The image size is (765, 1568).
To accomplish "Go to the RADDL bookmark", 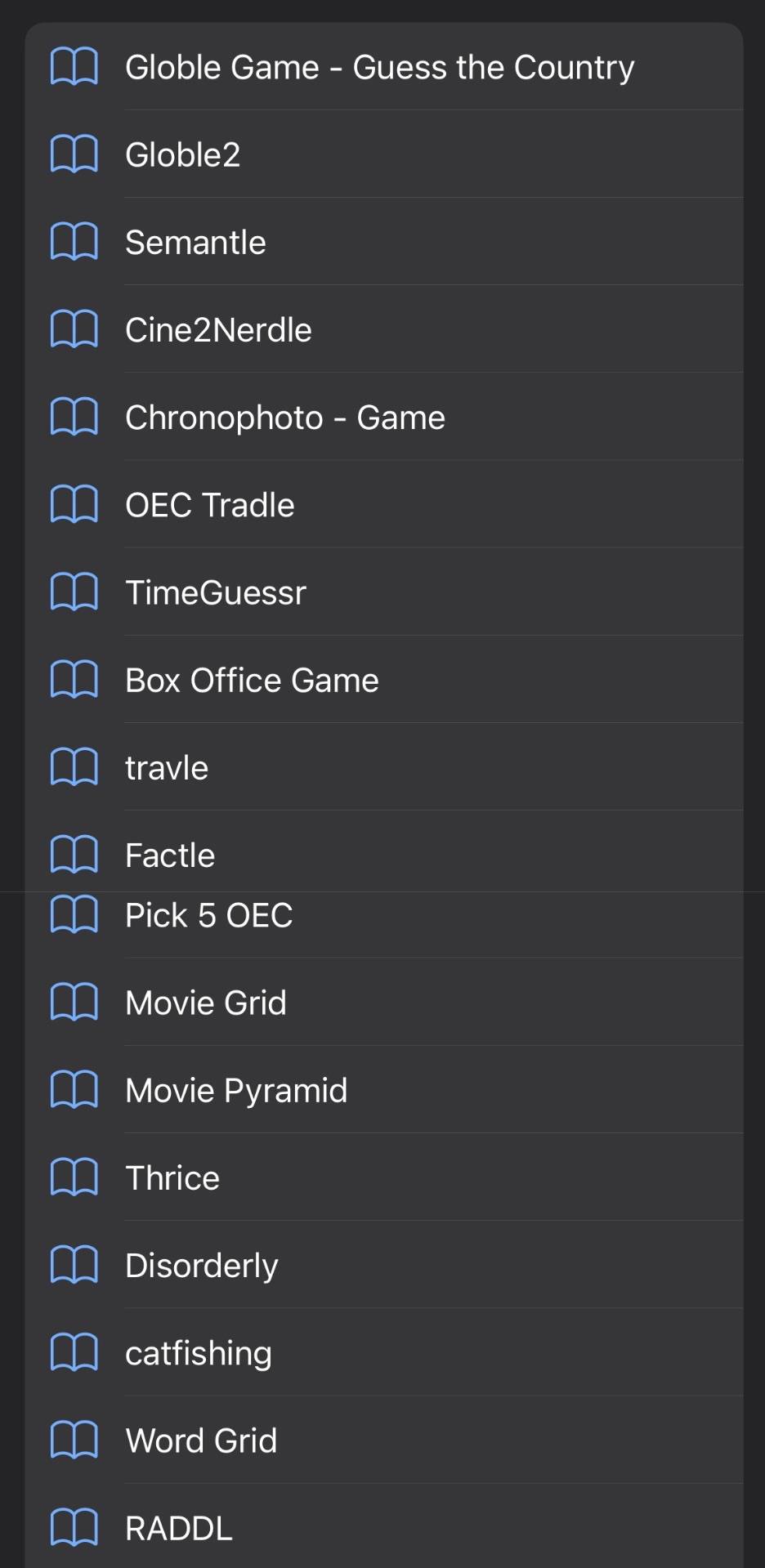I will 383,1526.
